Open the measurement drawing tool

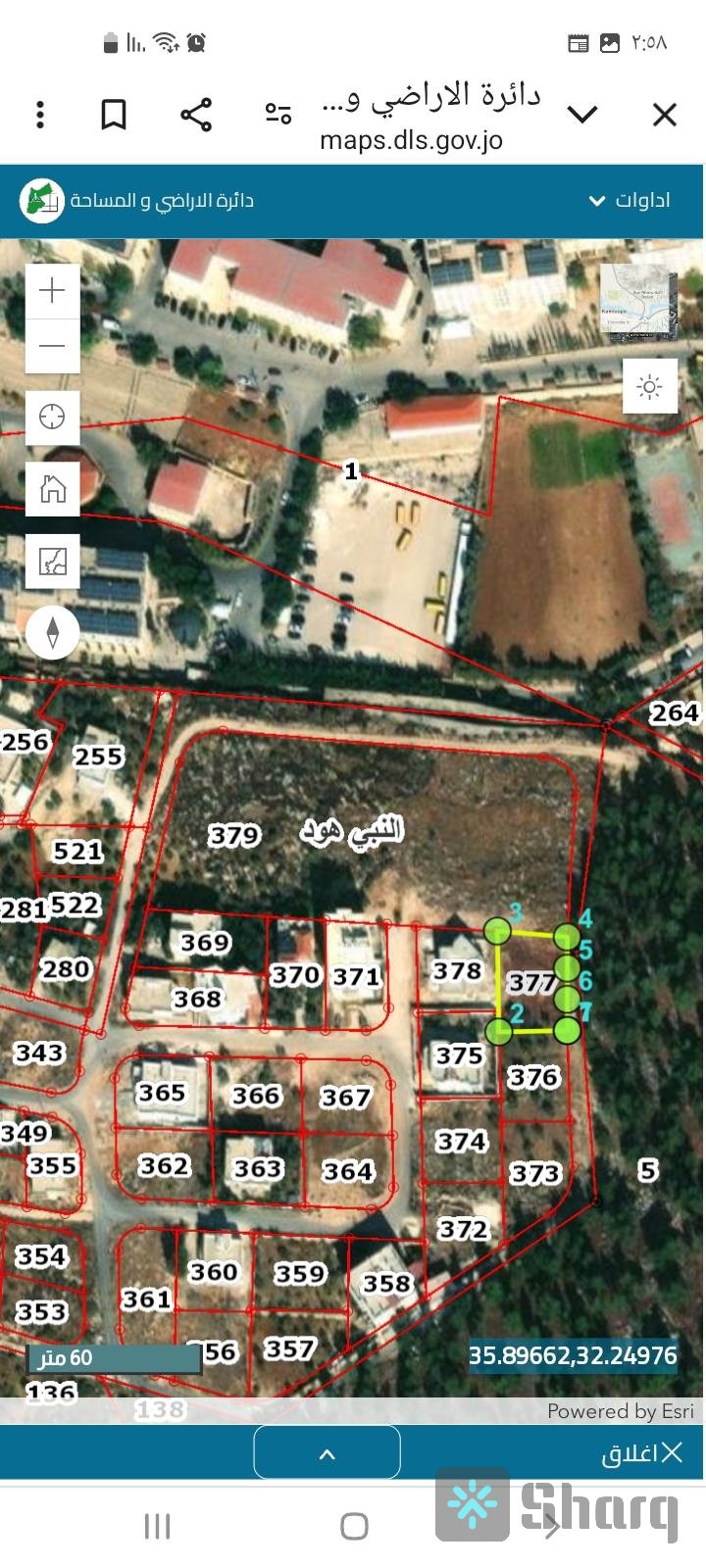tap(52, 561)
